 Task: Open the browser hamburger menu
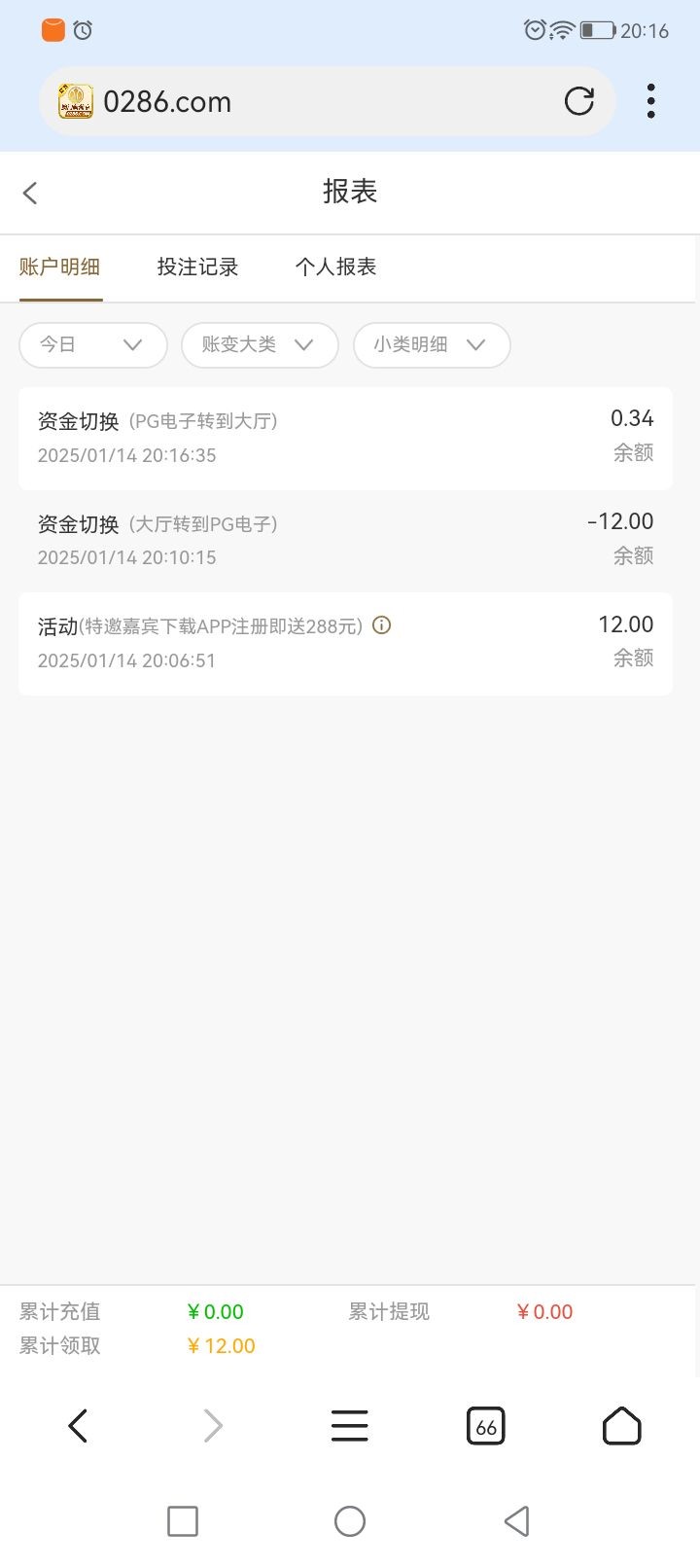click(x=349, y=1426)
